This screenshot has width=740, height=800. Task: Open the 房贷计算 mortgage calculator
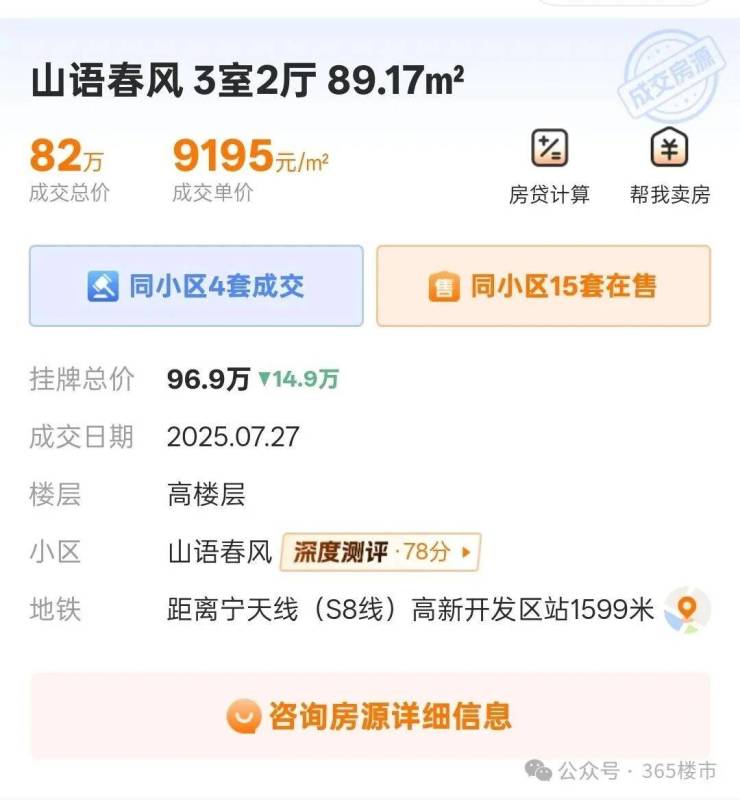click(549, 165)
